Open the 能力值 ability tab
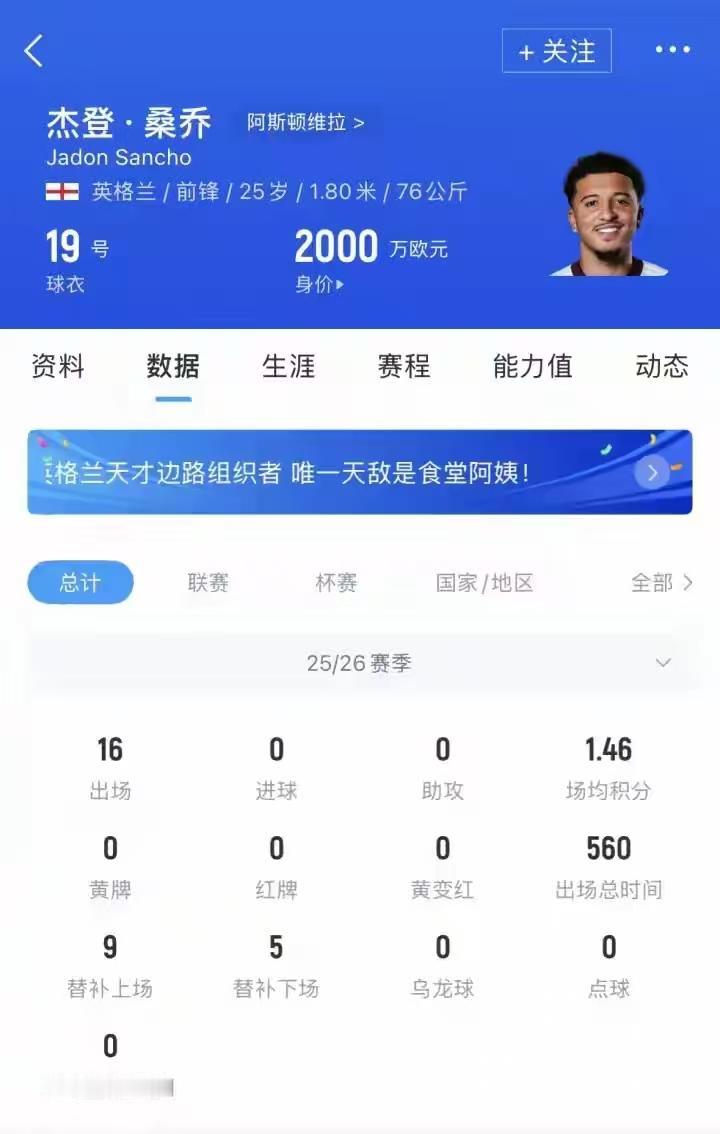The height and width of the screenshot is (1134, 720). (532, 367)
